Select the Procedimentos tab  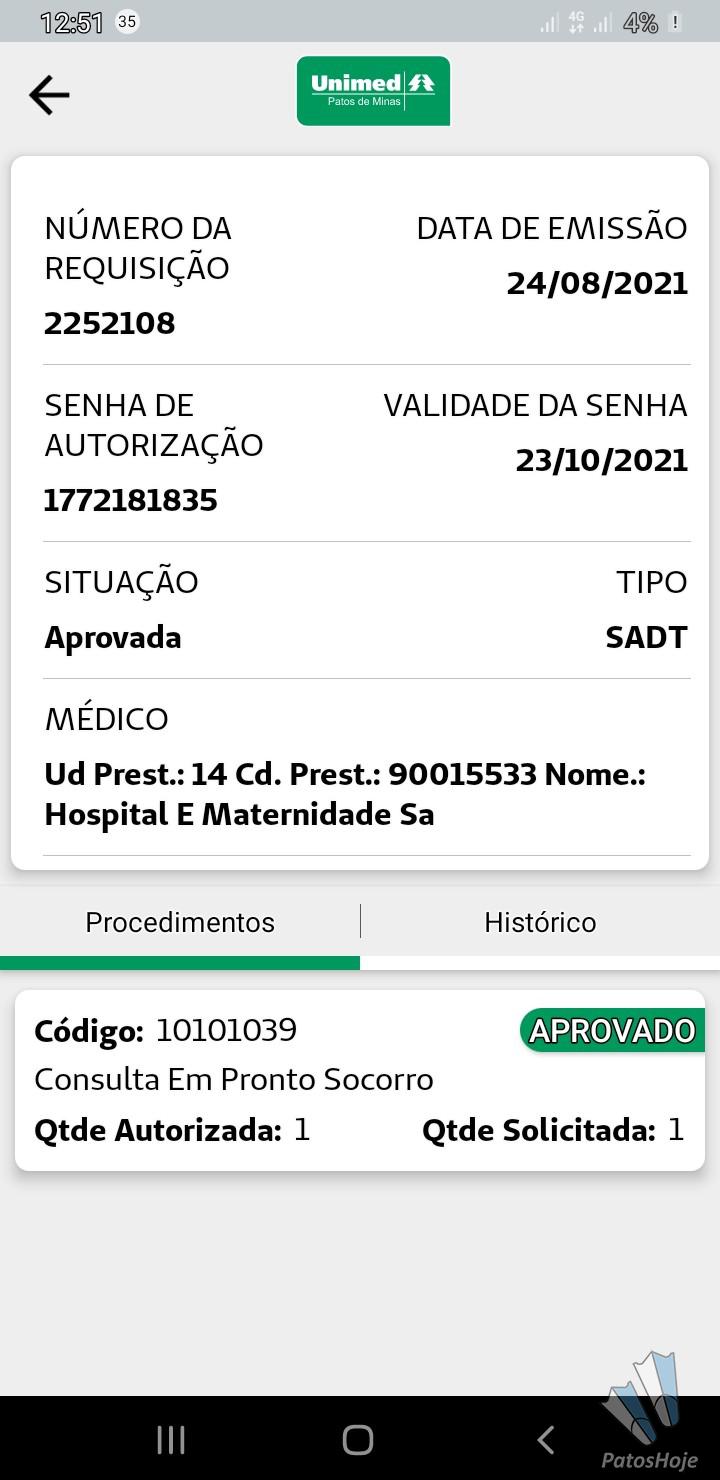(180, 922)
